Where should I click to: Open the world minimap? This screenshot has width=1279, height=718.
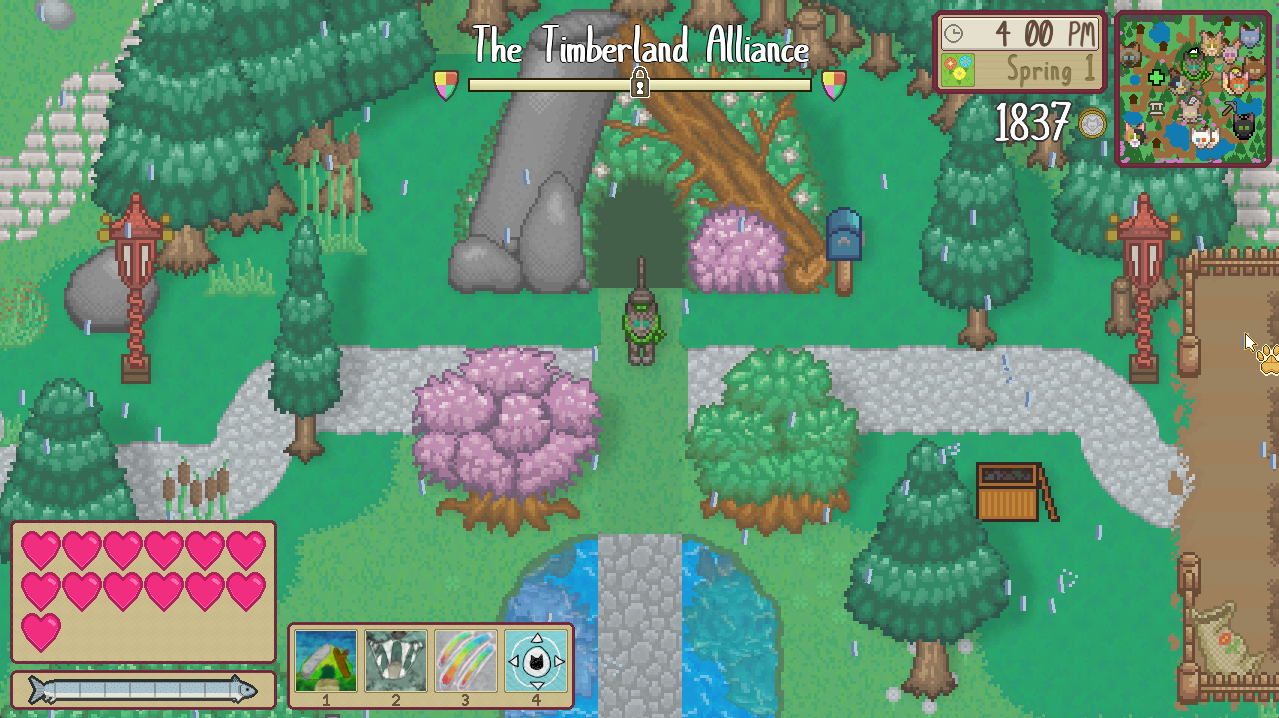coord(1192,89)
